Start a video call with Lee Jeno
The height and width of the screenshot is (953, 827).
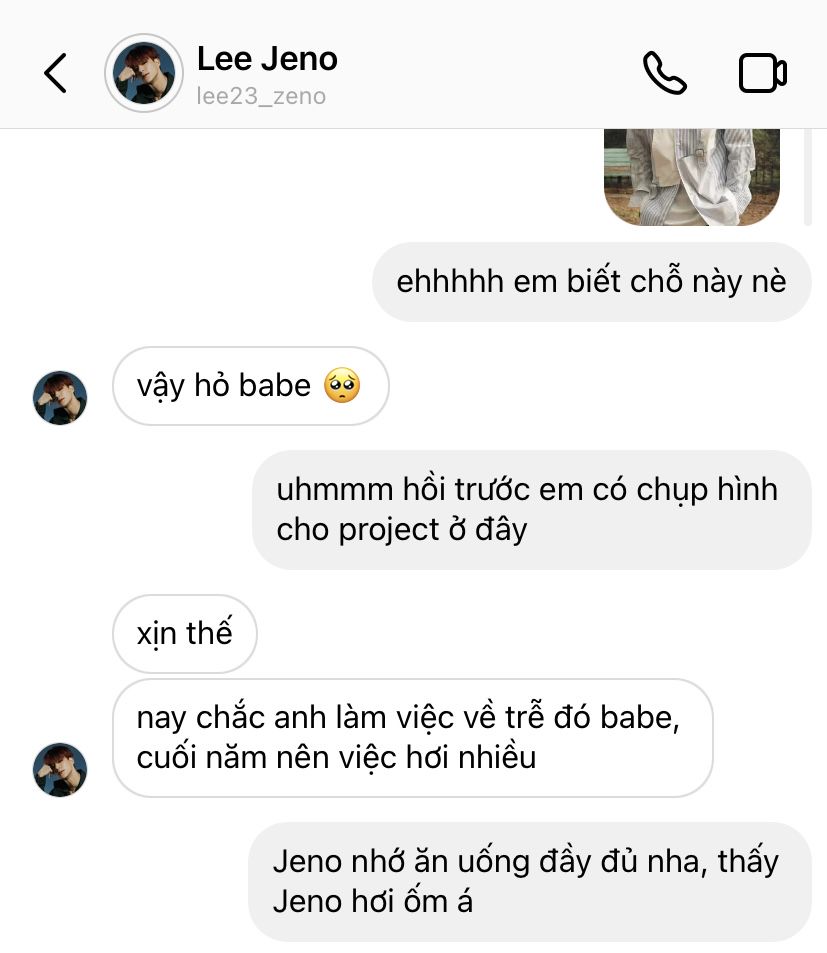coord(762,73)
